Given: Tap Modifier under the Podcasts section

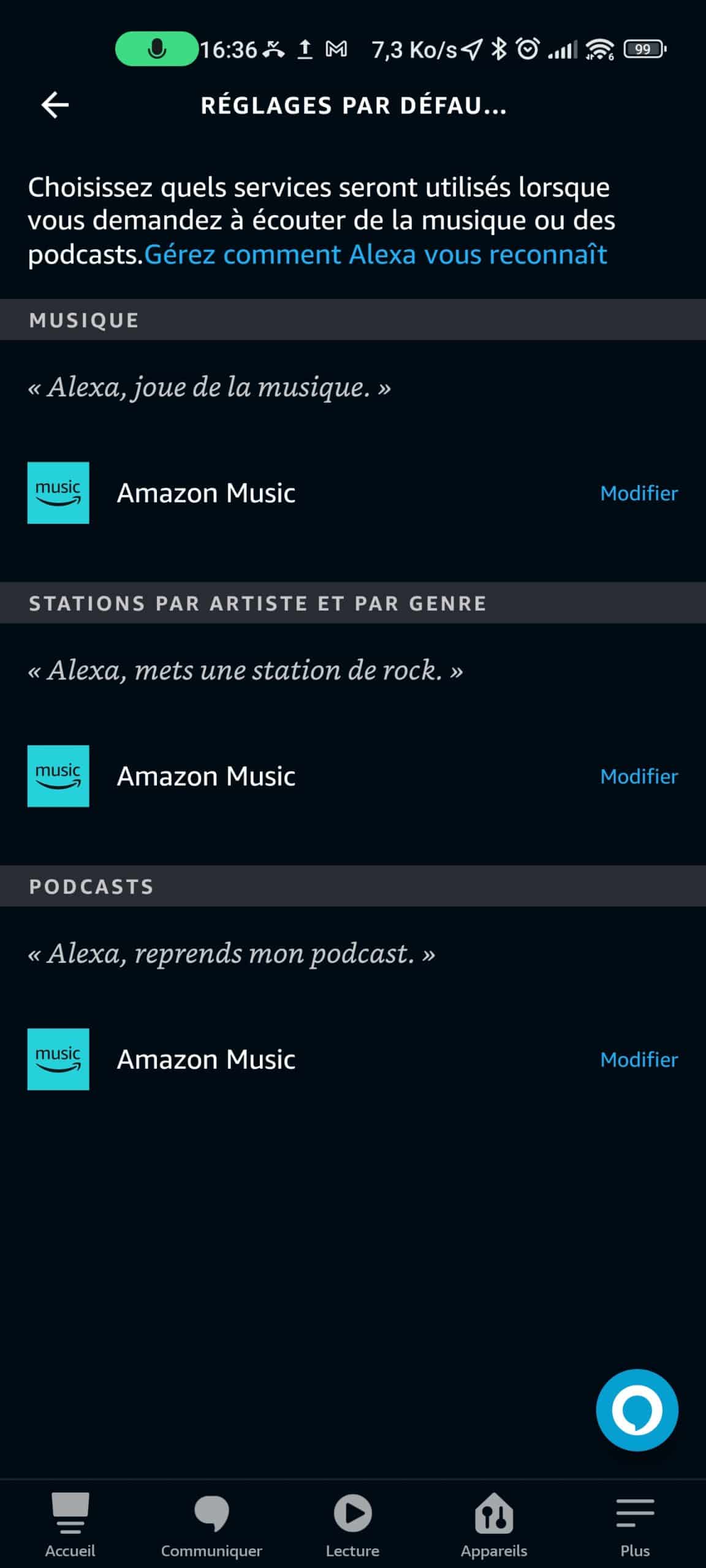Looking at the screenshot, I should click(x=639, y=1059).
